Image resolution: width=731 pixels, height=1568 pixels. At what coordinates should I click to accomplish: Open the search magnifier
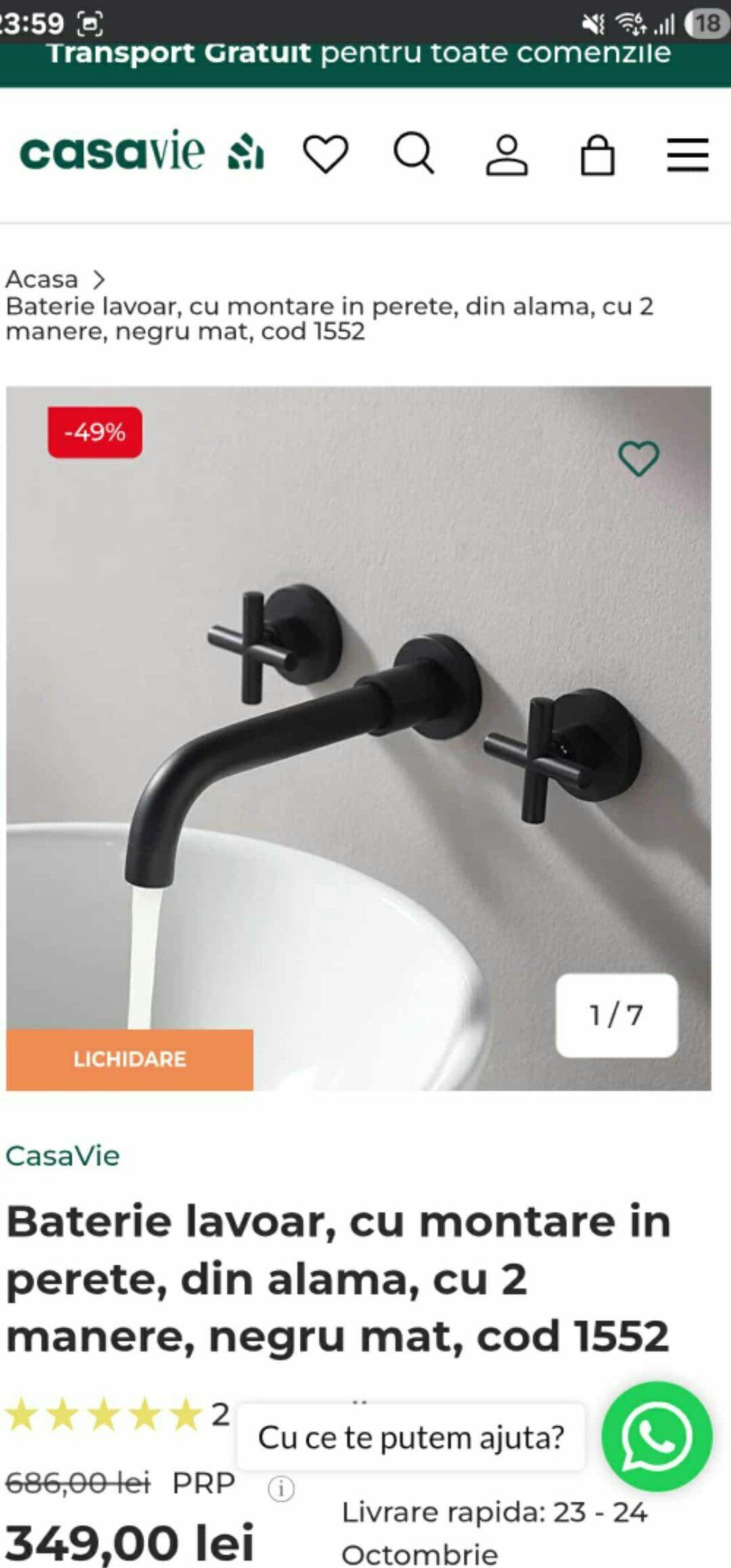(x=414, y=154)
